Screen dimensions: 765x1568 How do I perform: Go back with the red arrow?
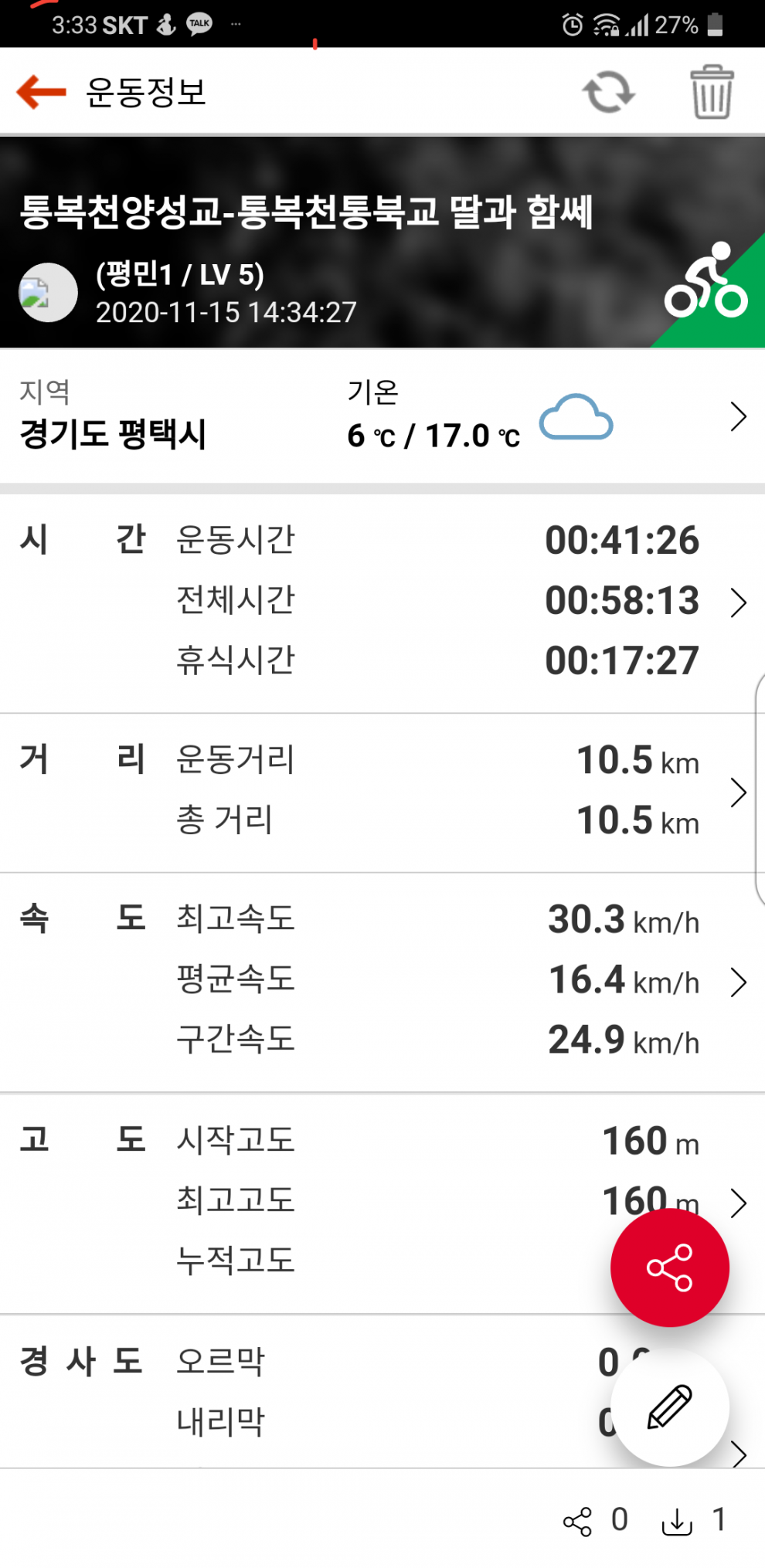click(41, 92)
